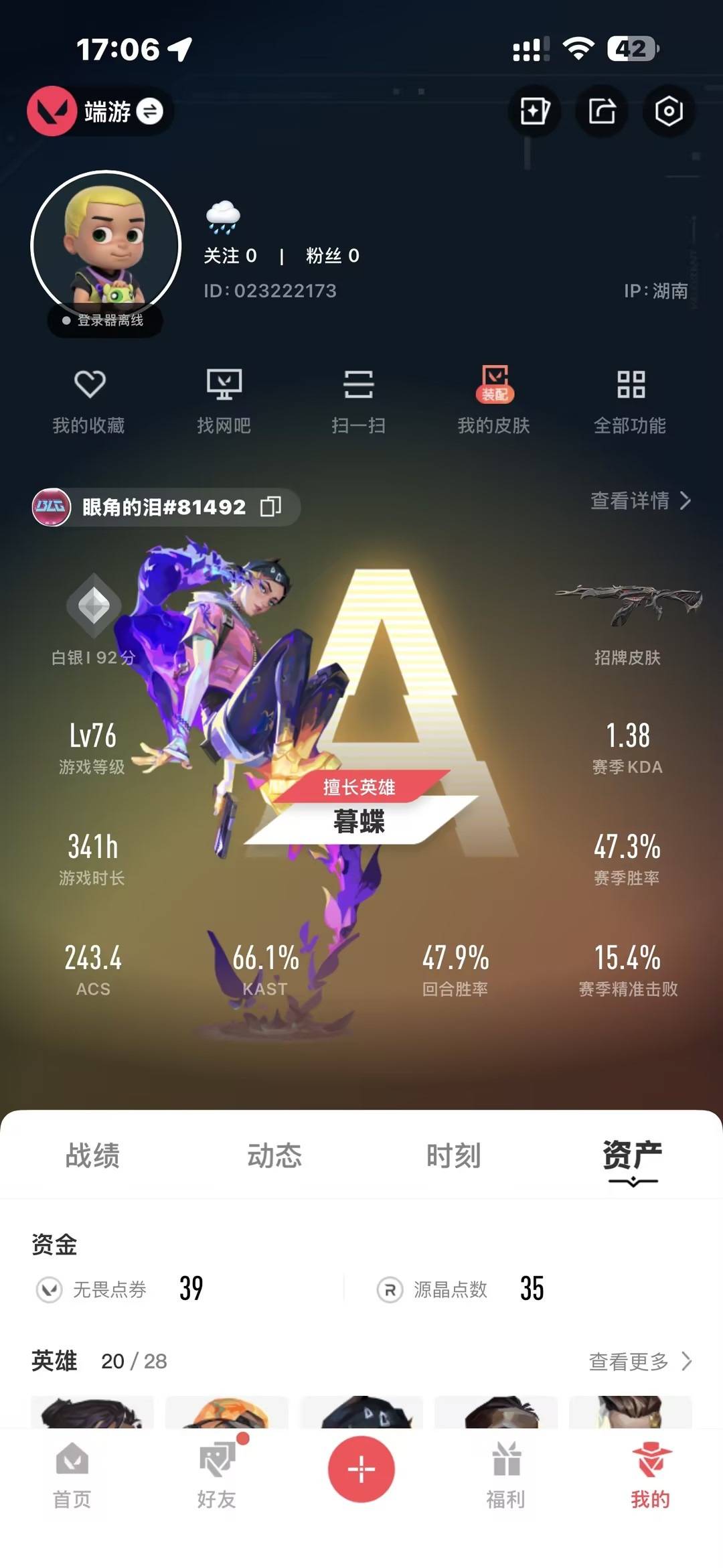Switch to the 战绩 tab
Viewport: 723px width, 1568px height.
91,1153
